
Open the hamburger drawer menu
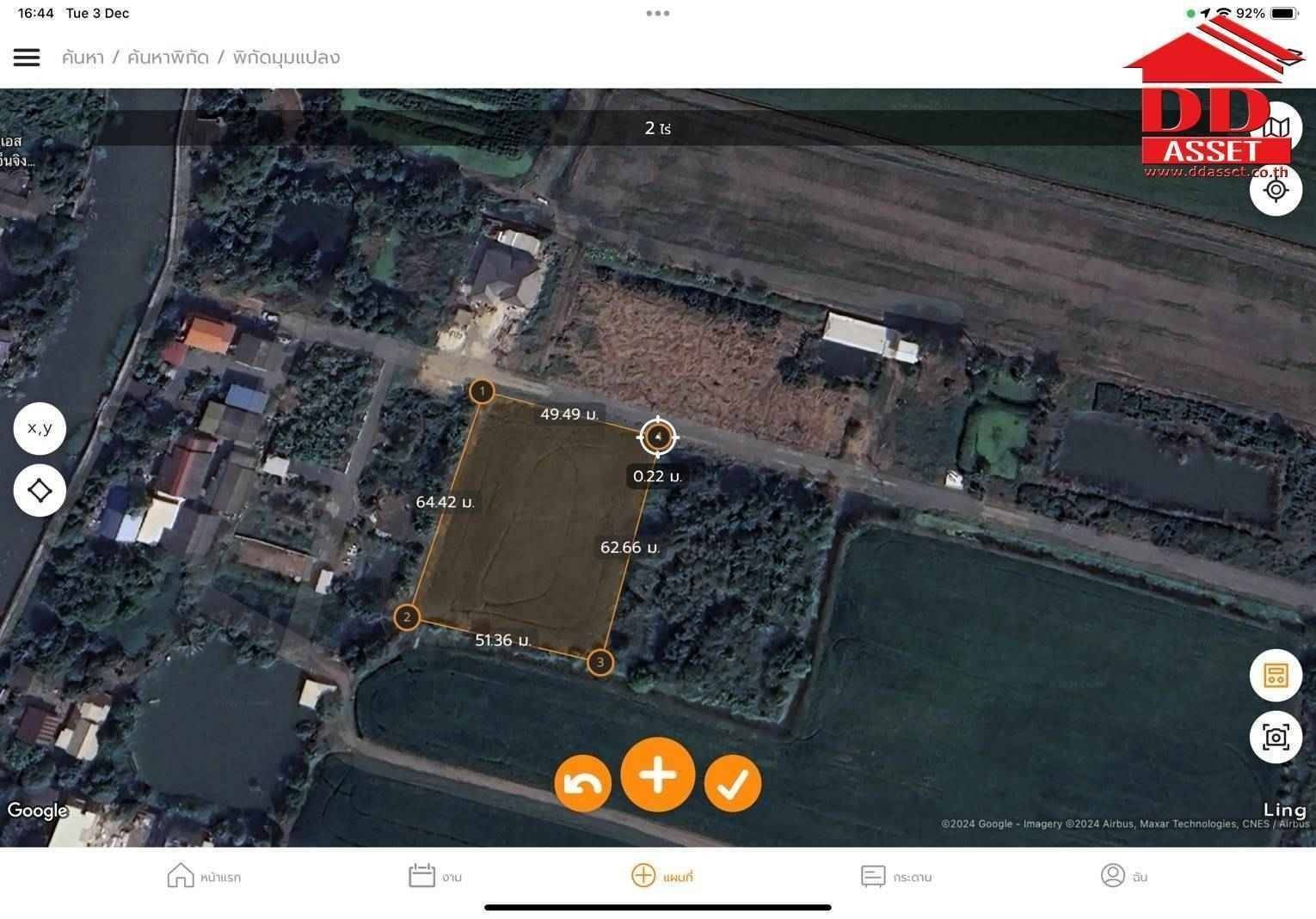(x=27, y=58)
